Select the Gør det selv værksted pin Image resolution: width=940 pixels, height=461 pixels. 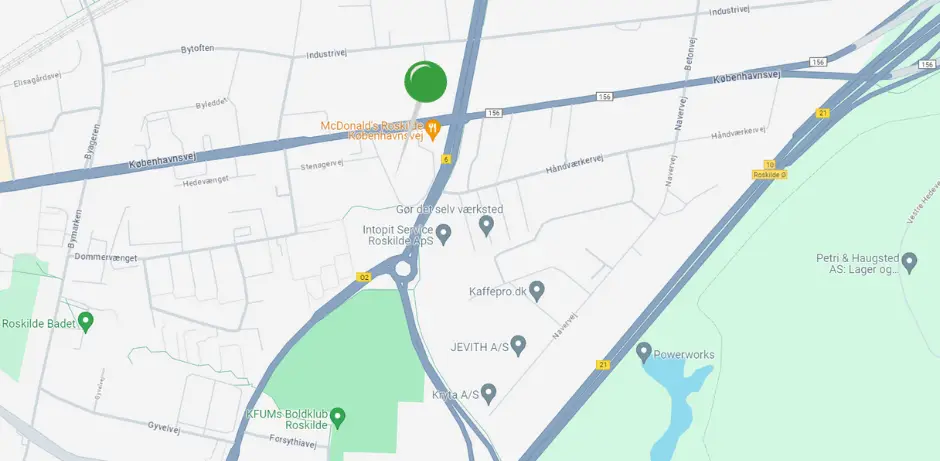487,225
